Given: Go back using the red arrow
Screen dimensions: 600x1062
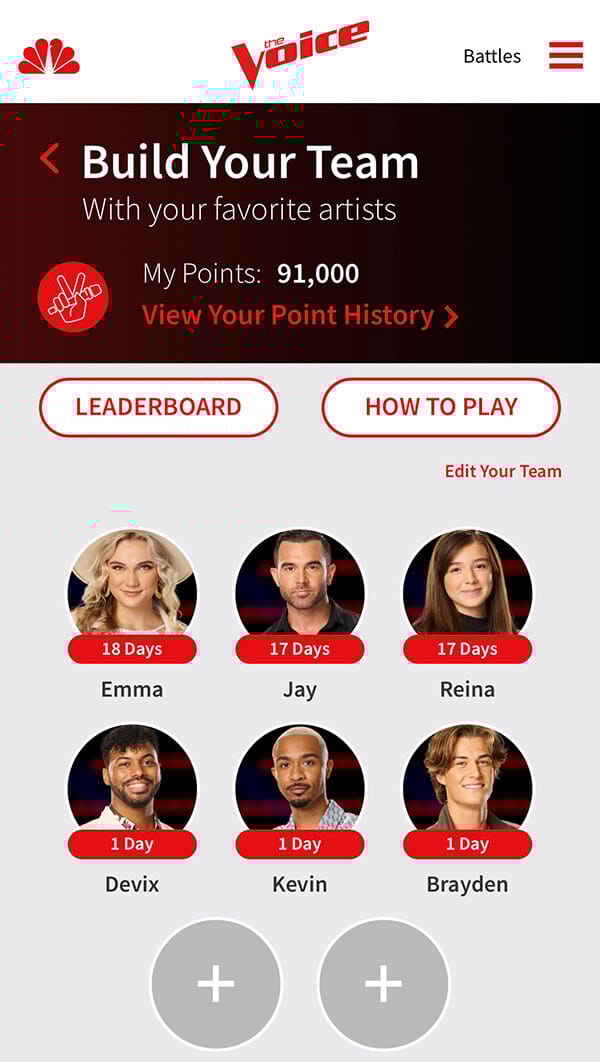Looking at the screenshot, I should tap(50, 159).
